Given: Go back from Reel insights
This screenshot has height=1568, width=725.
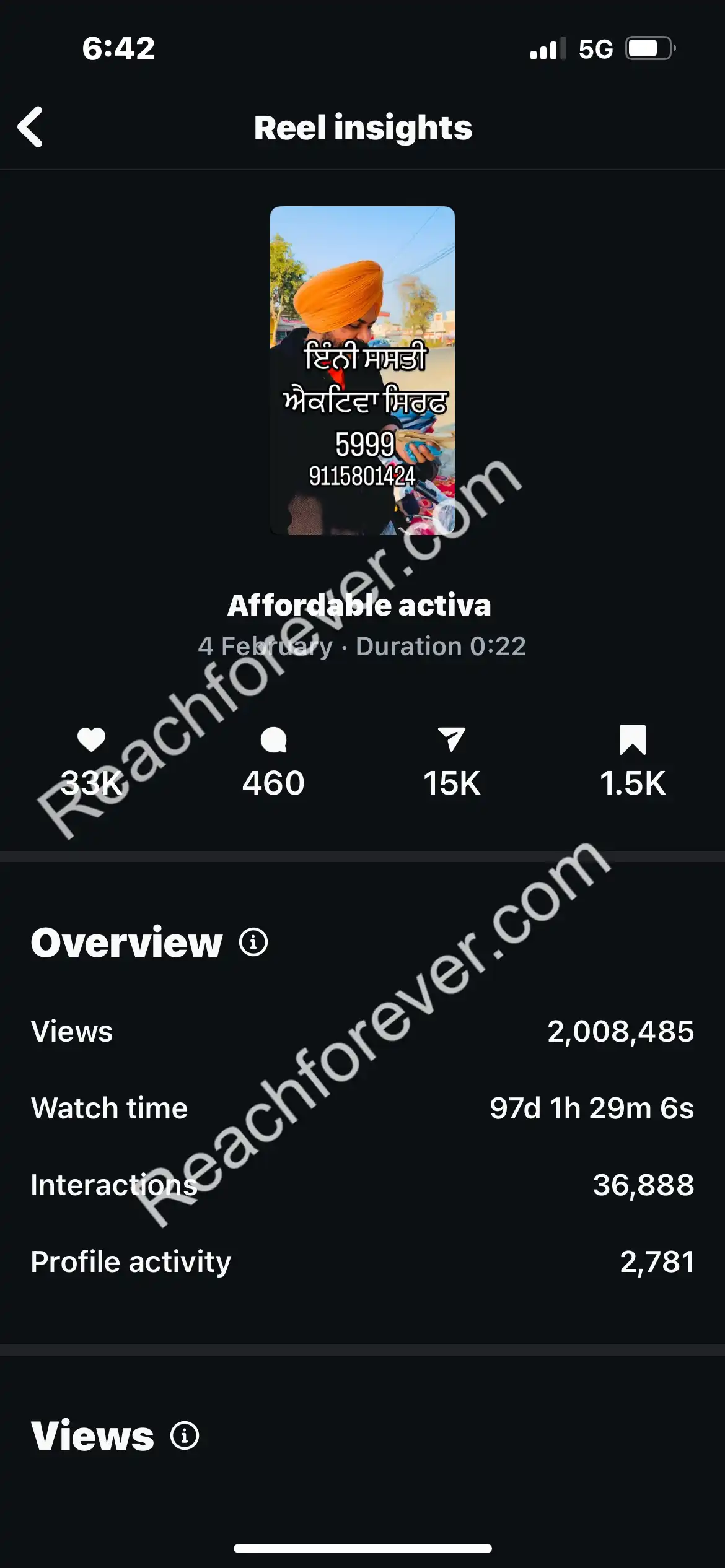Looking at the screenshot, I should tap(30, 127).
